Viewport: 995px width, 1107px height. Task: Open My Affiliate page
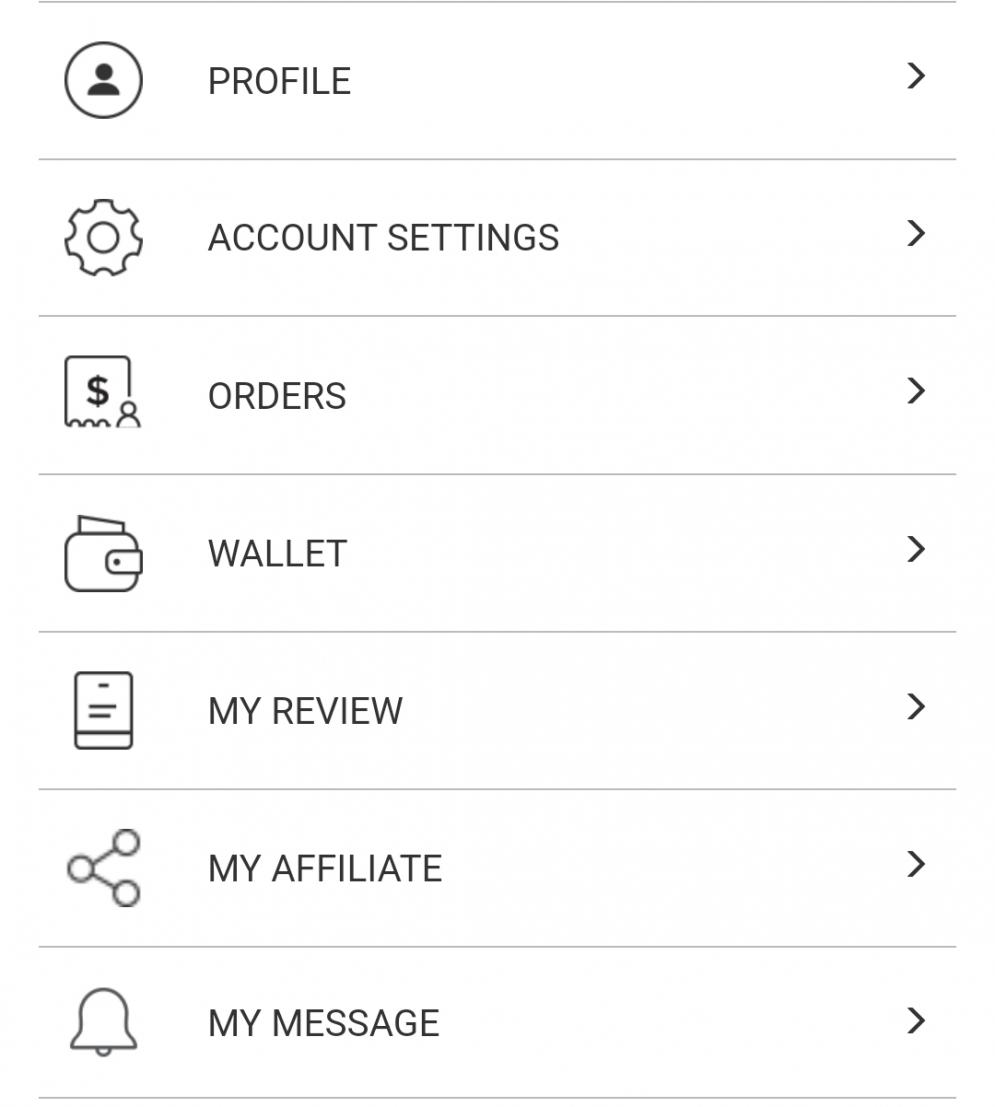tap(325, 868)
